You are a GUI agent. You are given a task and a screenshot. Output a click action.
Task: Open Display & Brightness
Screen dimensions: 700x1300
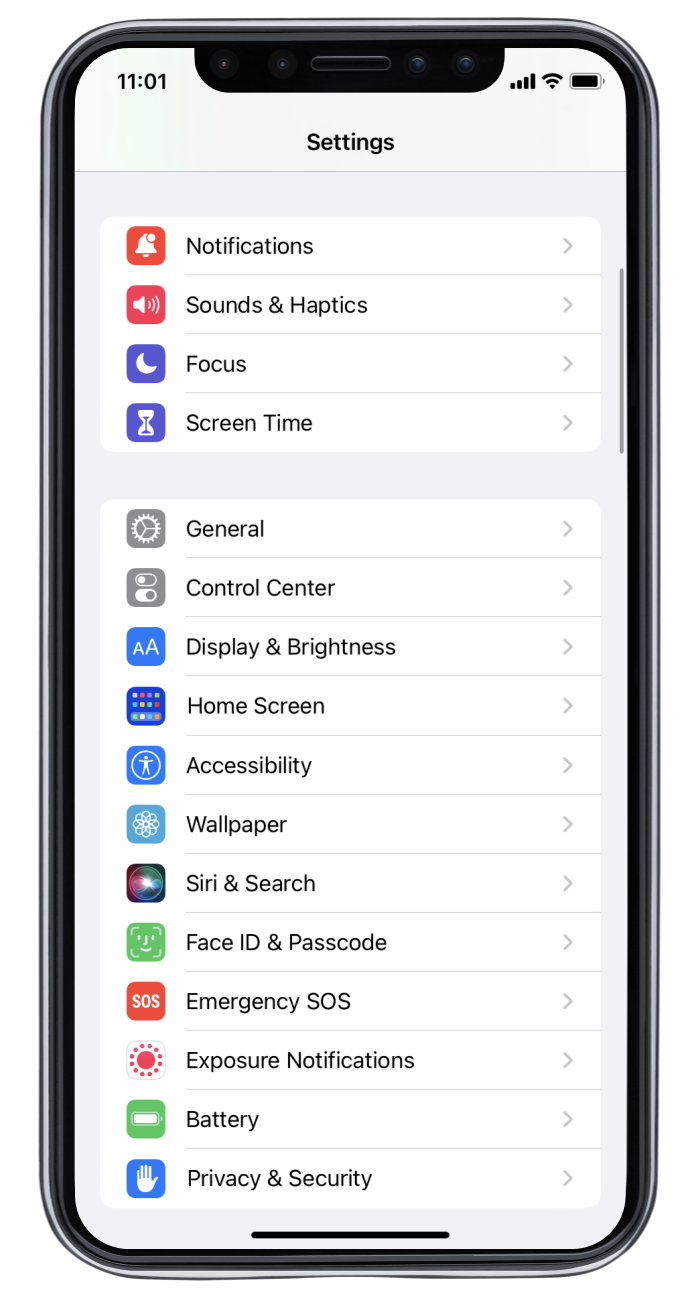(350, 647)
